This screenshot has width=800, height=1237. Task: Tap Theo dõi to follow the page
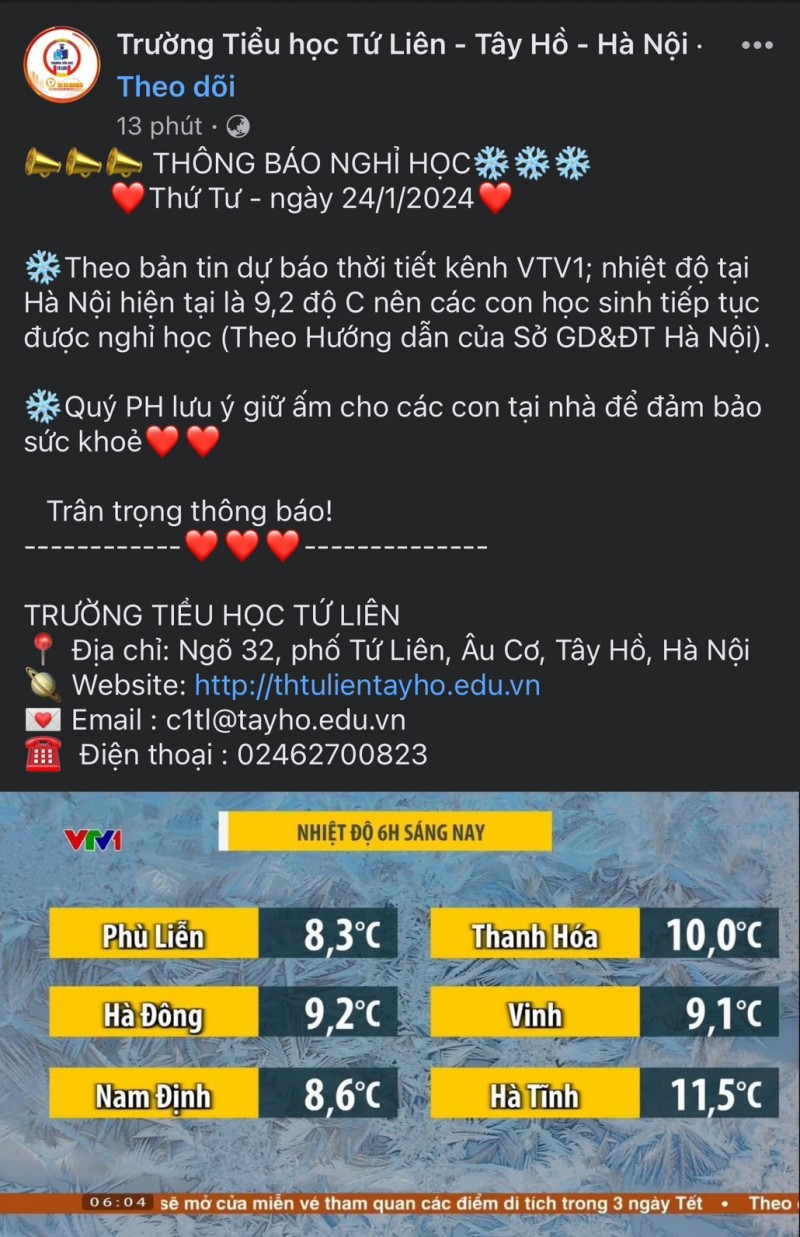pyautogui.click(x=177, y=87)
